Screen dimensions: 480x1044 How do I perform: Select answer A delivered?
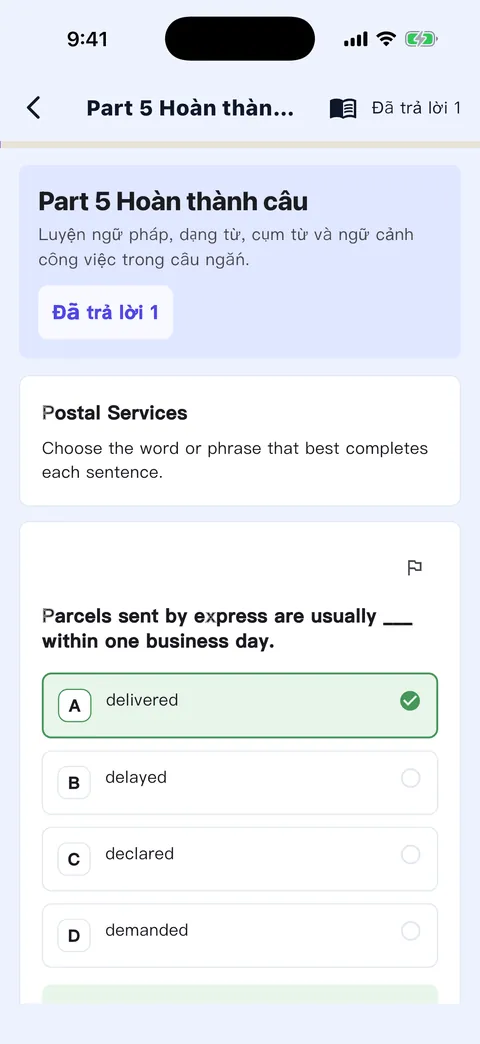tap(240, 705)
